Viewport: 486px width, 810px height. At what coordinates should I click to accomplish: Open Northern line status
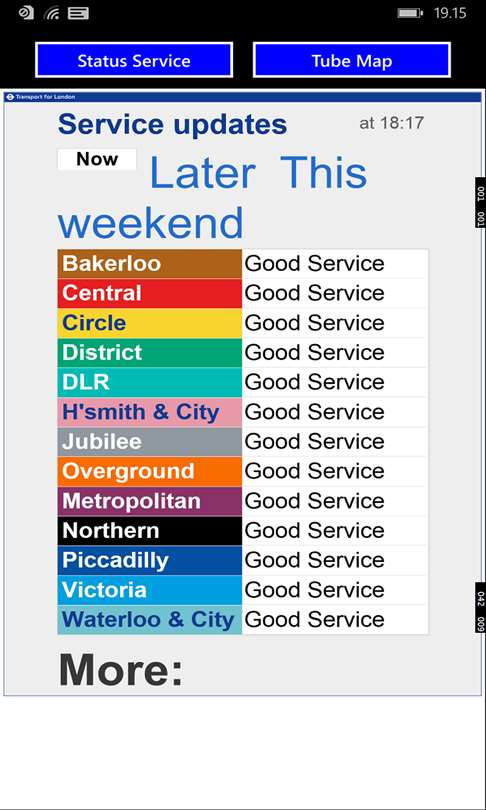tap(243, 531)
